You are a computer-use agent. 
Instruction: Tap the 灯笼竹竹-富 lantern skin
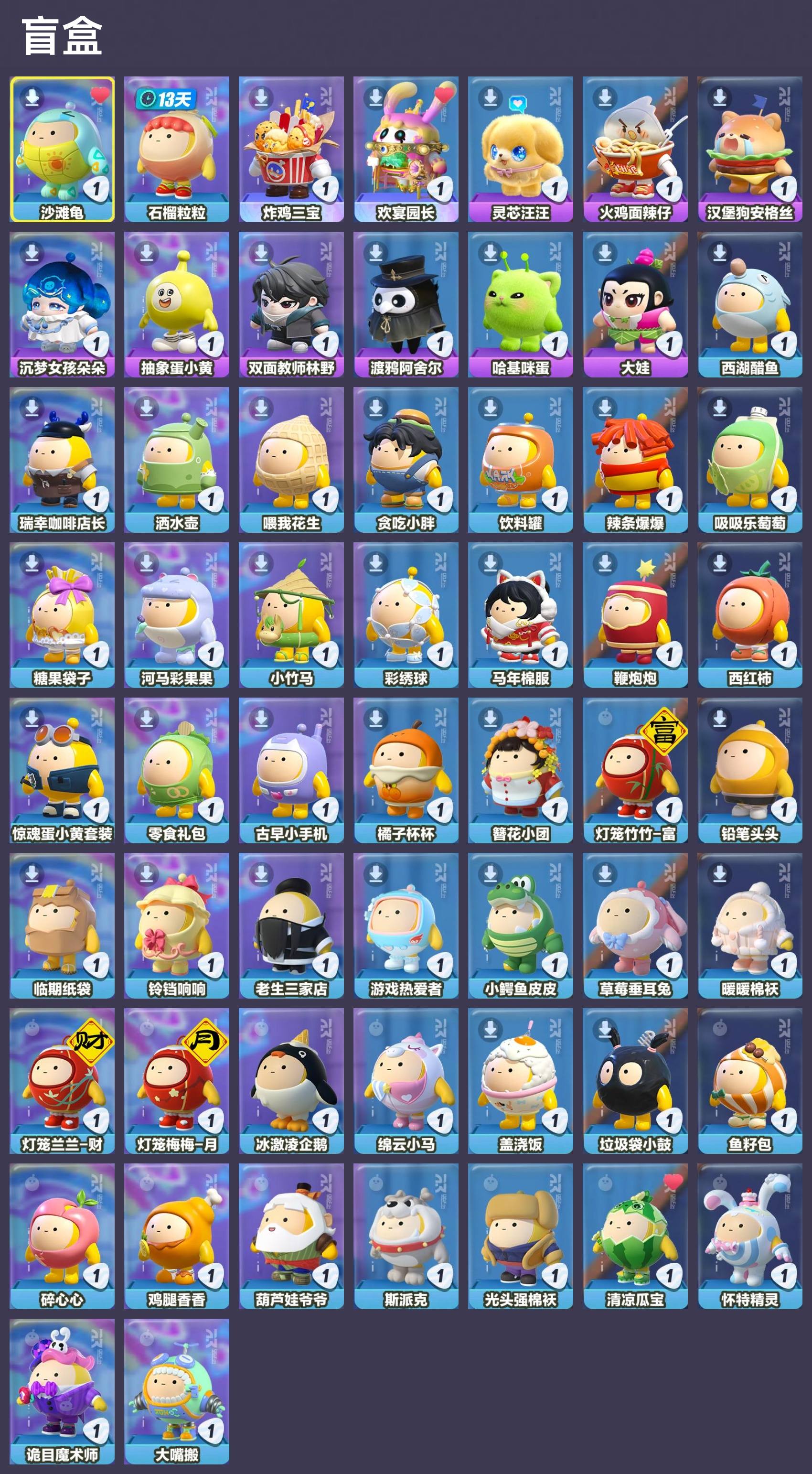(x=635, y=770)
